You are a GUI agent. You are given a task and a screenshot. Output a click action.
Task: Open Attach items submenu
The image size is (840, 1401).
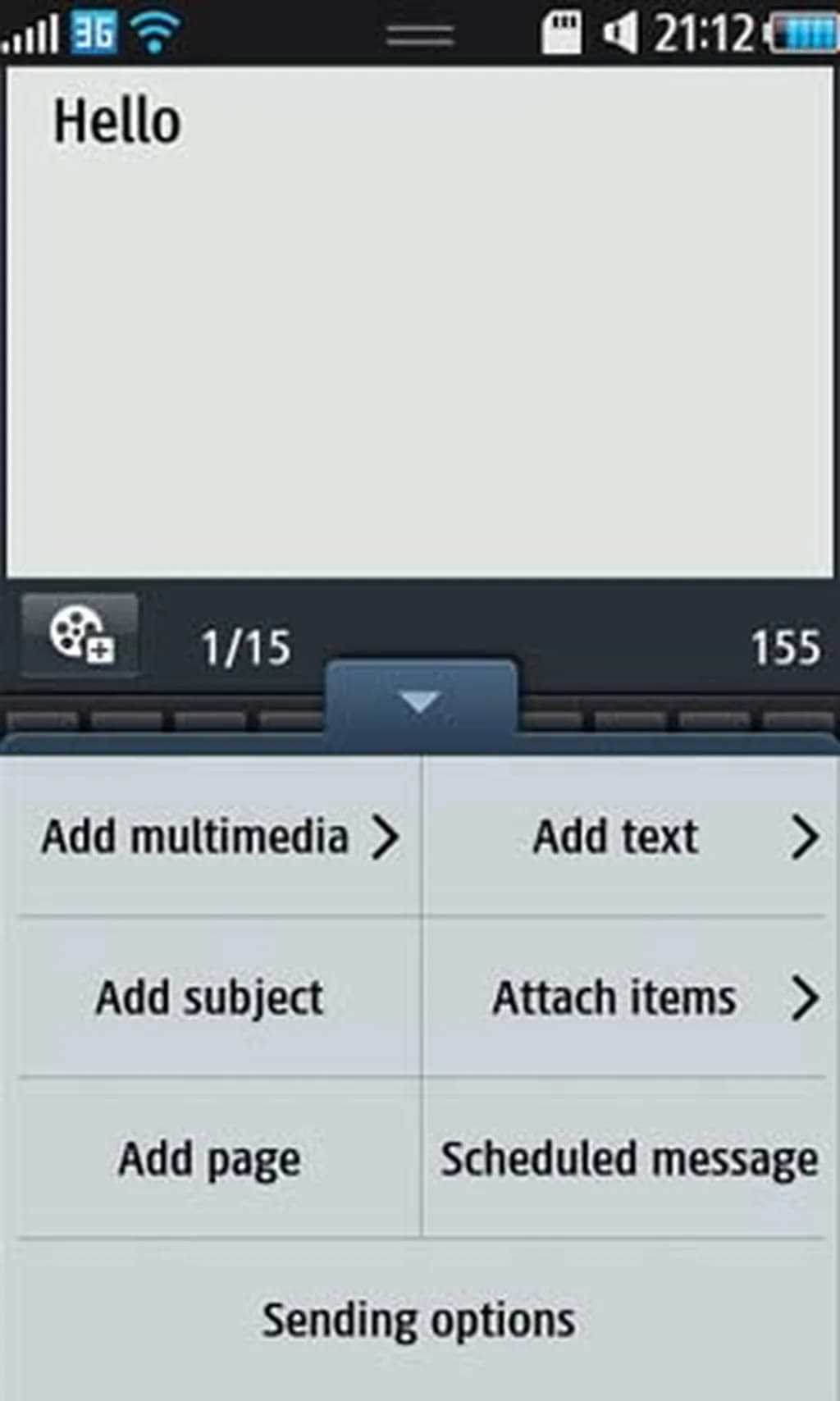(629, 998)
